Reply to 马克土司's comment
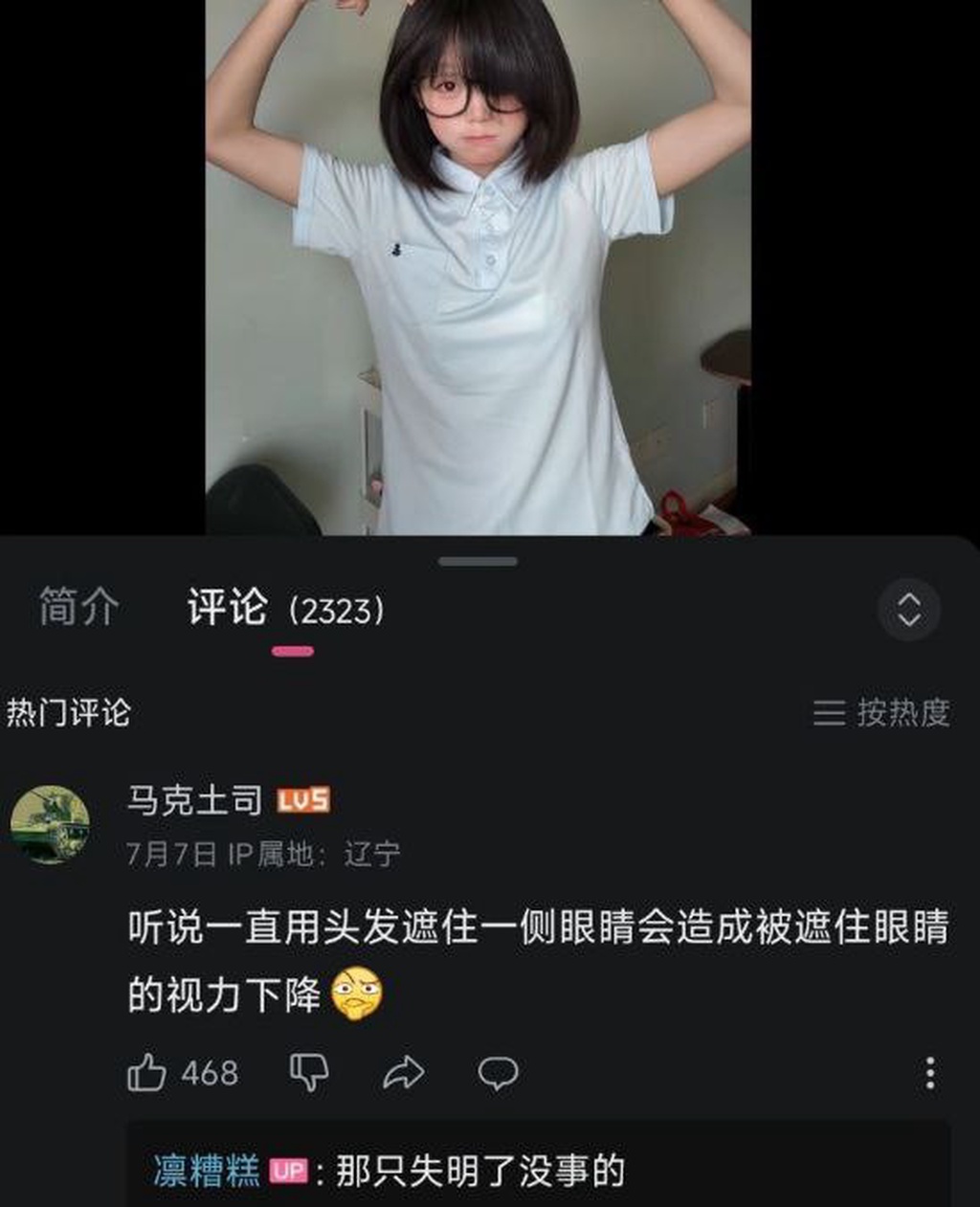 tap(498, 1072)
